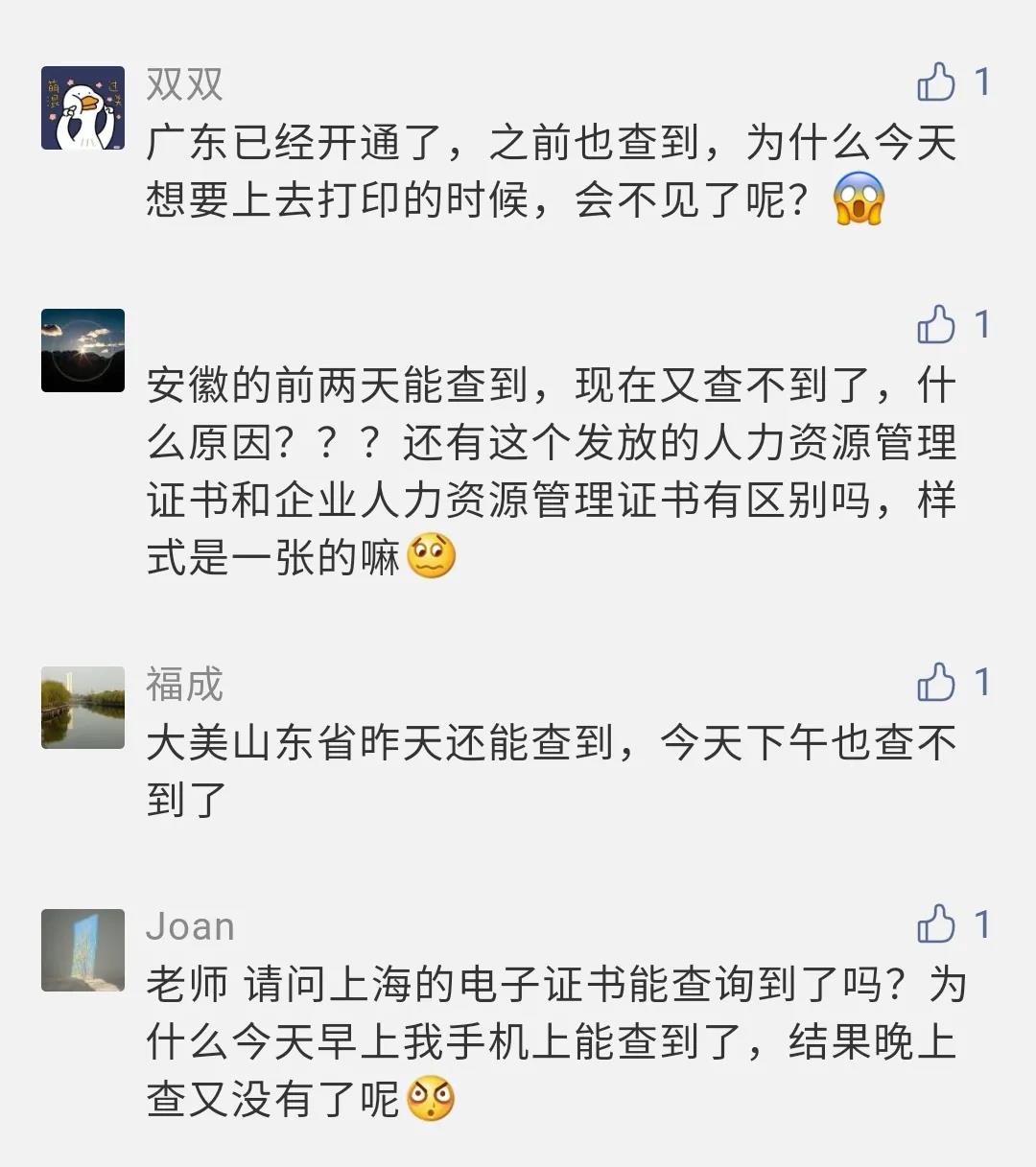
Task: Open 双双's profile avatar
Action: [x=83, y=107]
